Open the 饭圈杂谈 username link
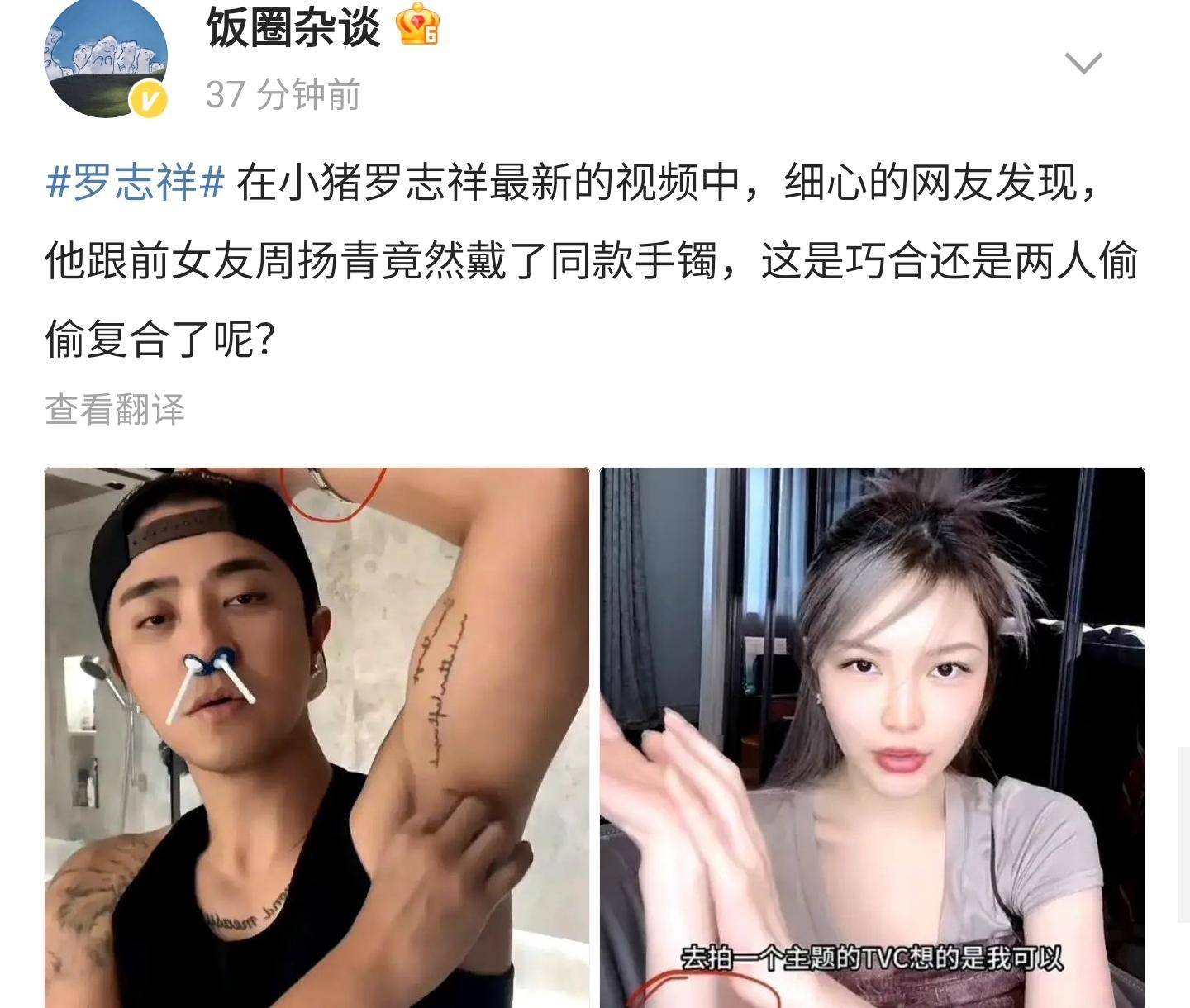Image resolution: width=1190 pixels, height=1008 pixels. pyautogui.click(x=293, y=29)
